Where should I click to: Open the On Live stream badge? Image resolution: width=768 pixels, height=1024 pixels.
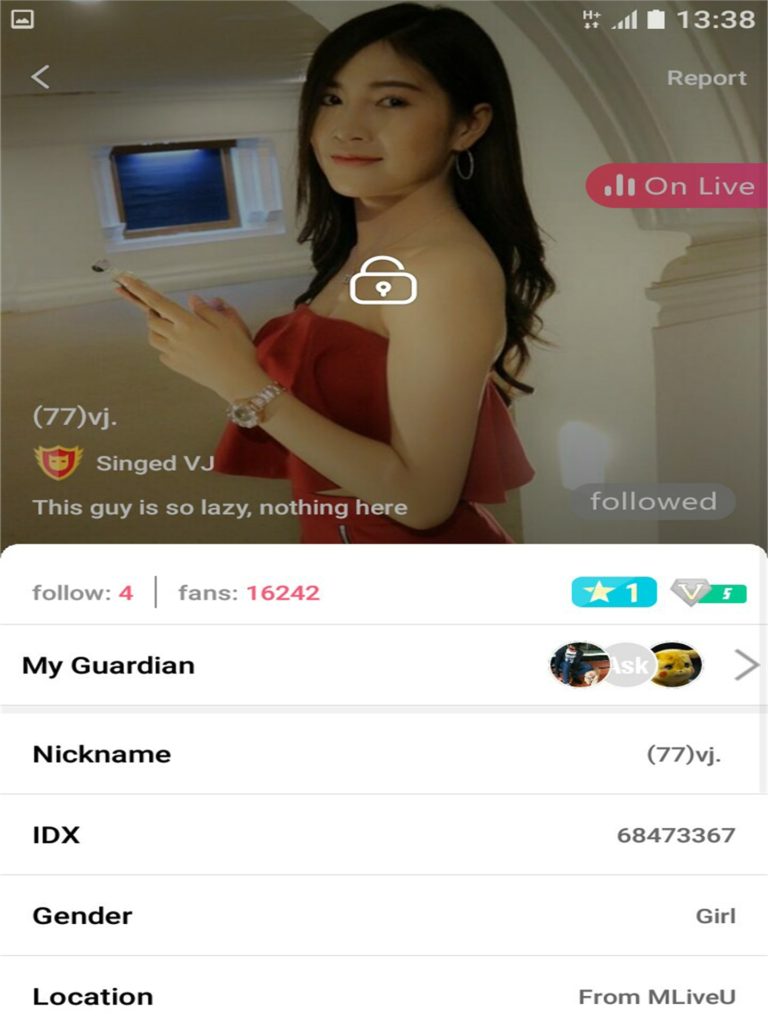[x=678, y=186]
